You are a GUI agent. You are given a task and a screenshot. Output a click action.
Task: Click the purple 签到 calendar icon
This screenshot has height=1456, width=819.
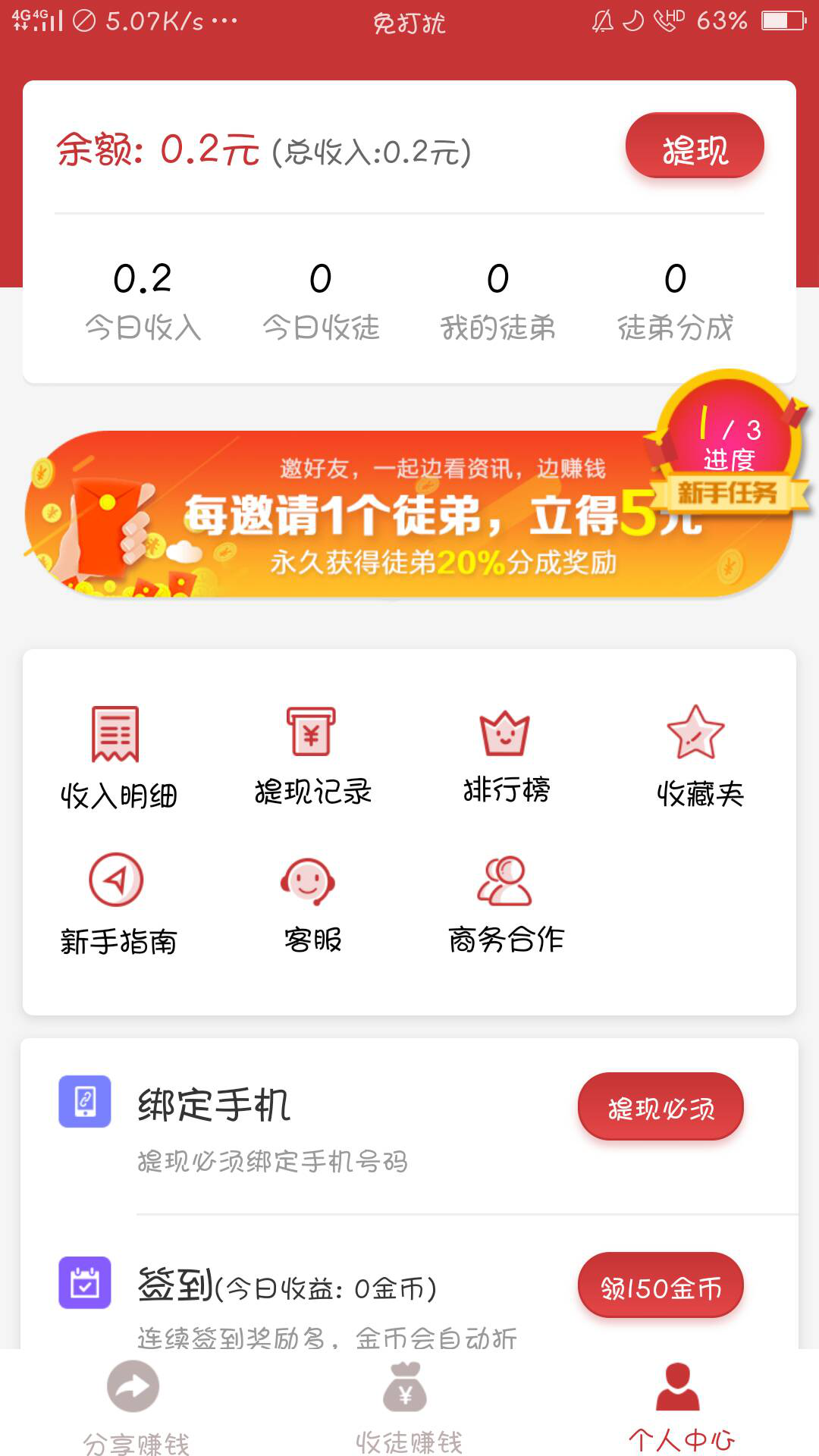point(83,1282)
